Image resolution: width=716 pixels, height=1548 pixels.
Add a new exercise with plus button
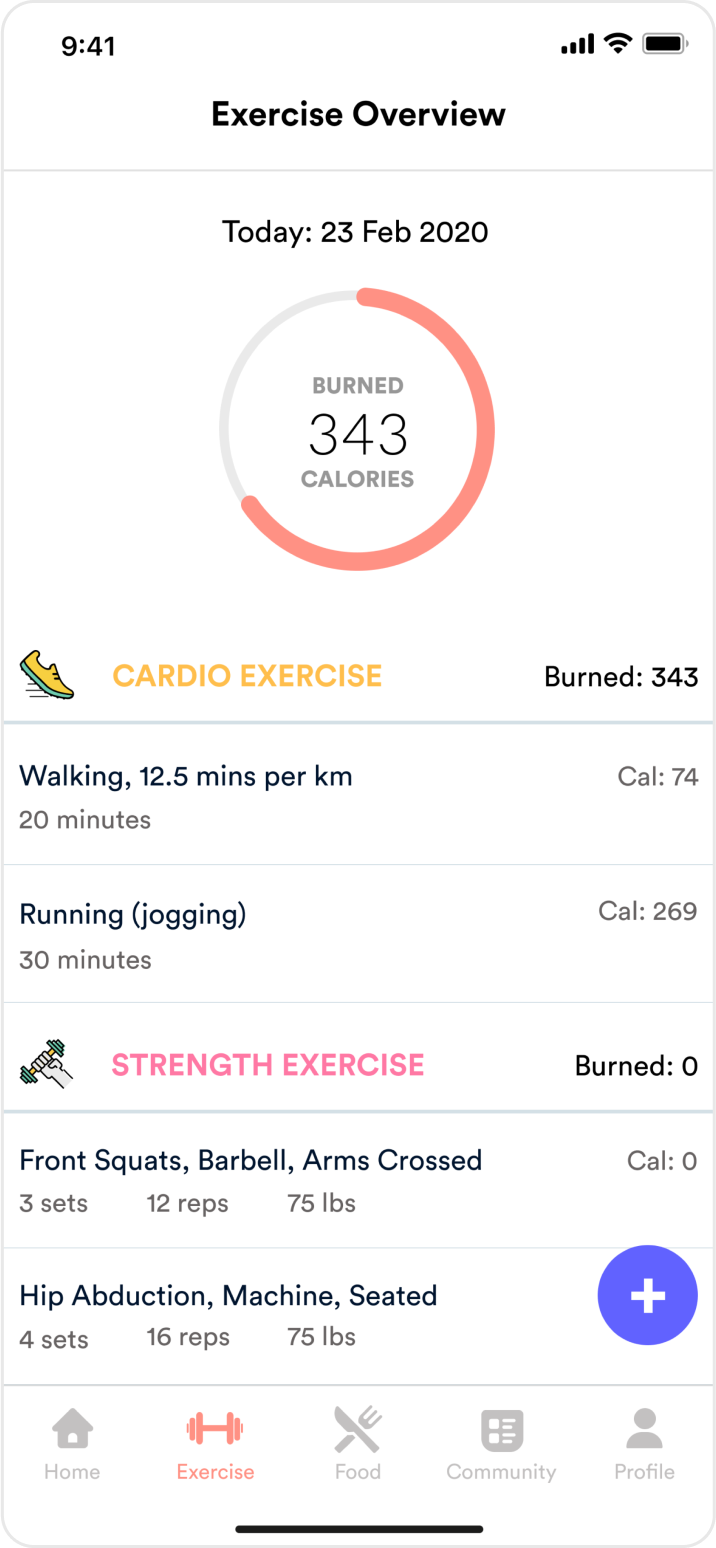tap(647, 1295)
